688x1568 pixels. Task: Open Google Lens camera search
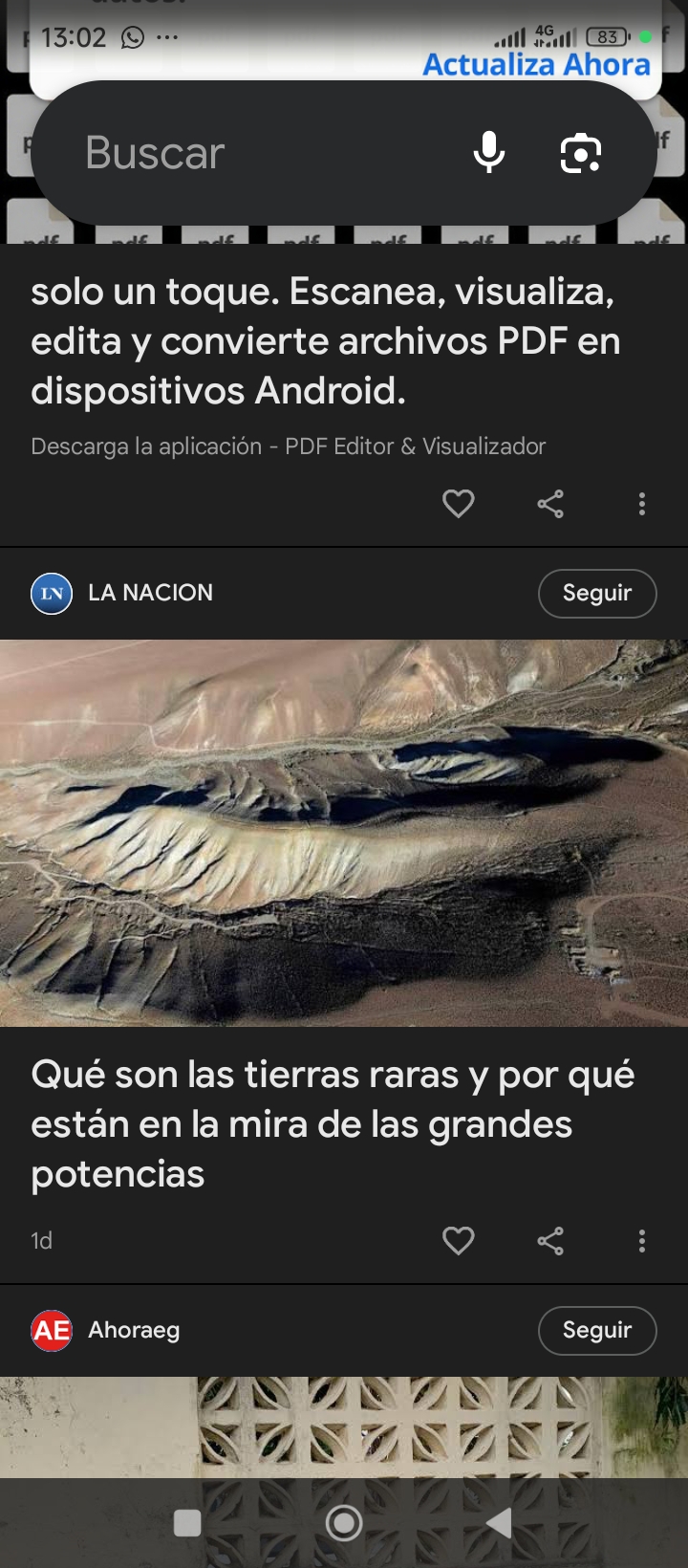581,153
